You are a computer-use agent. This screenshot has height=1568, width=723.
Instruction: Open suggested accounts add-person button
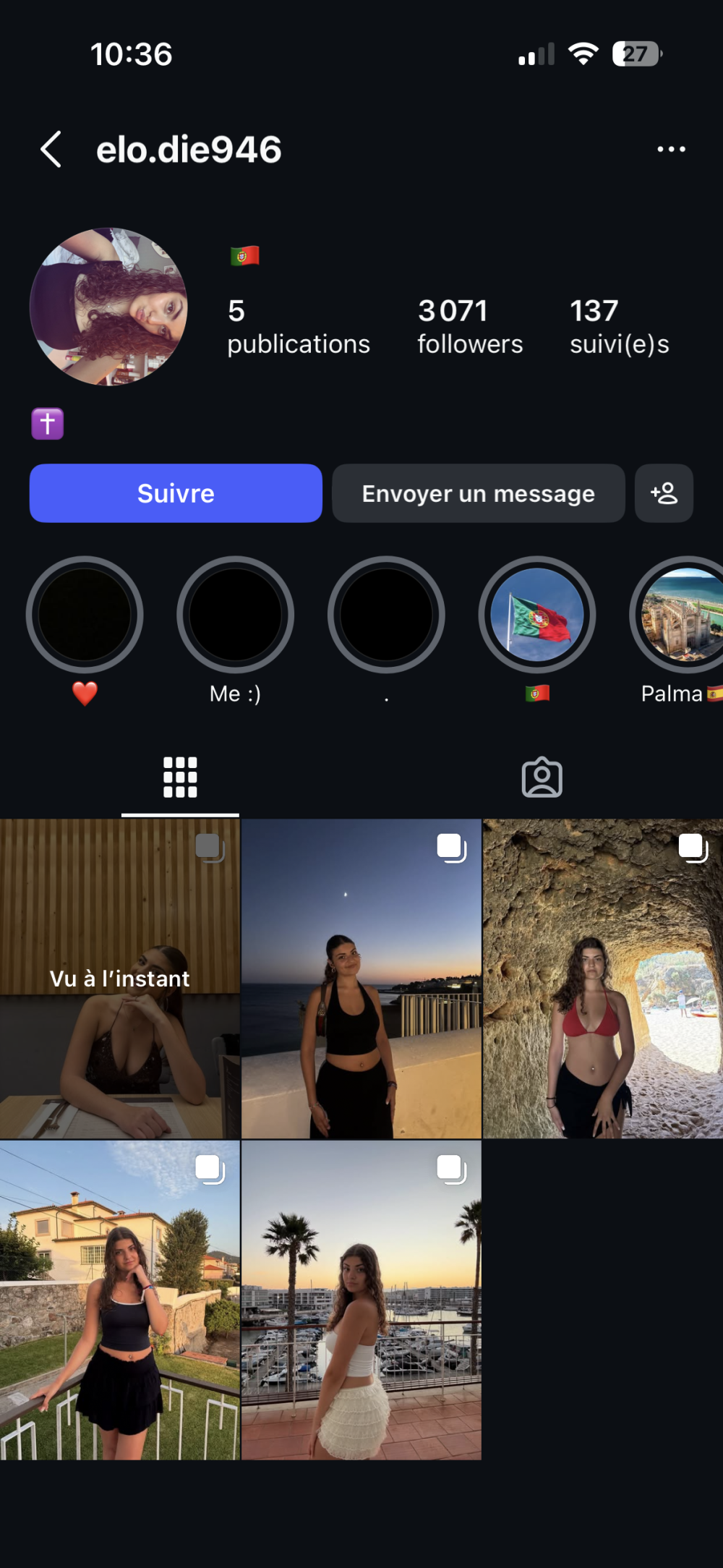(664, 493)
